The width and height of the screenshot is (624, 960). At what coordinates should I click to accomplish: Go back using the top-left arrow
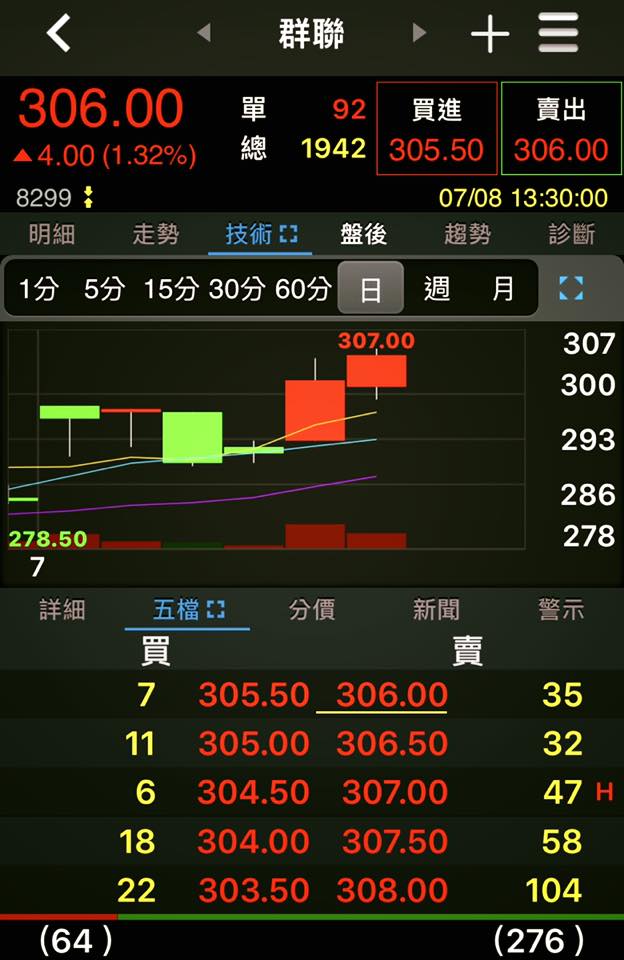[x=59, y=33]
